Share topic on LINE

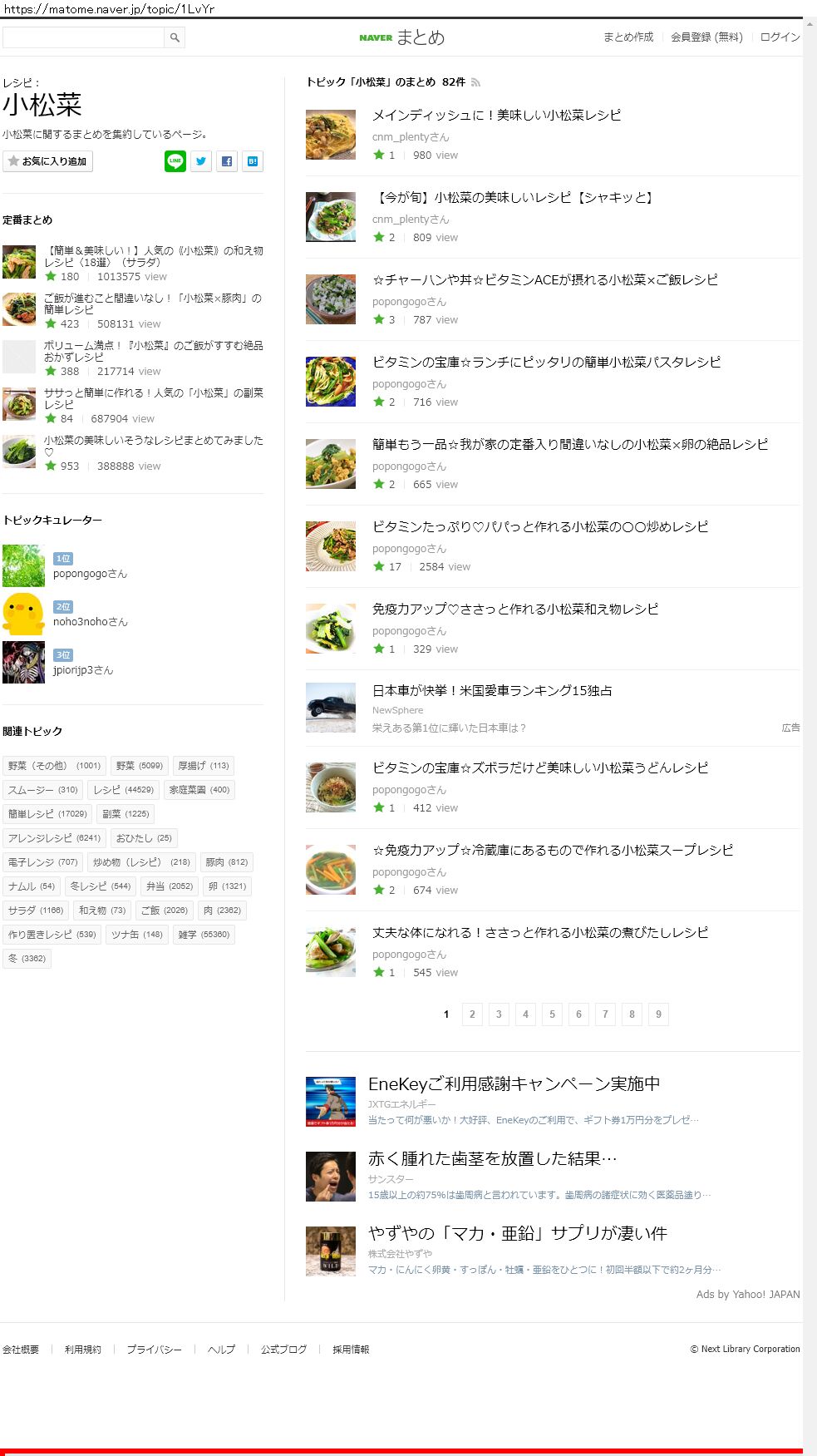175,161
